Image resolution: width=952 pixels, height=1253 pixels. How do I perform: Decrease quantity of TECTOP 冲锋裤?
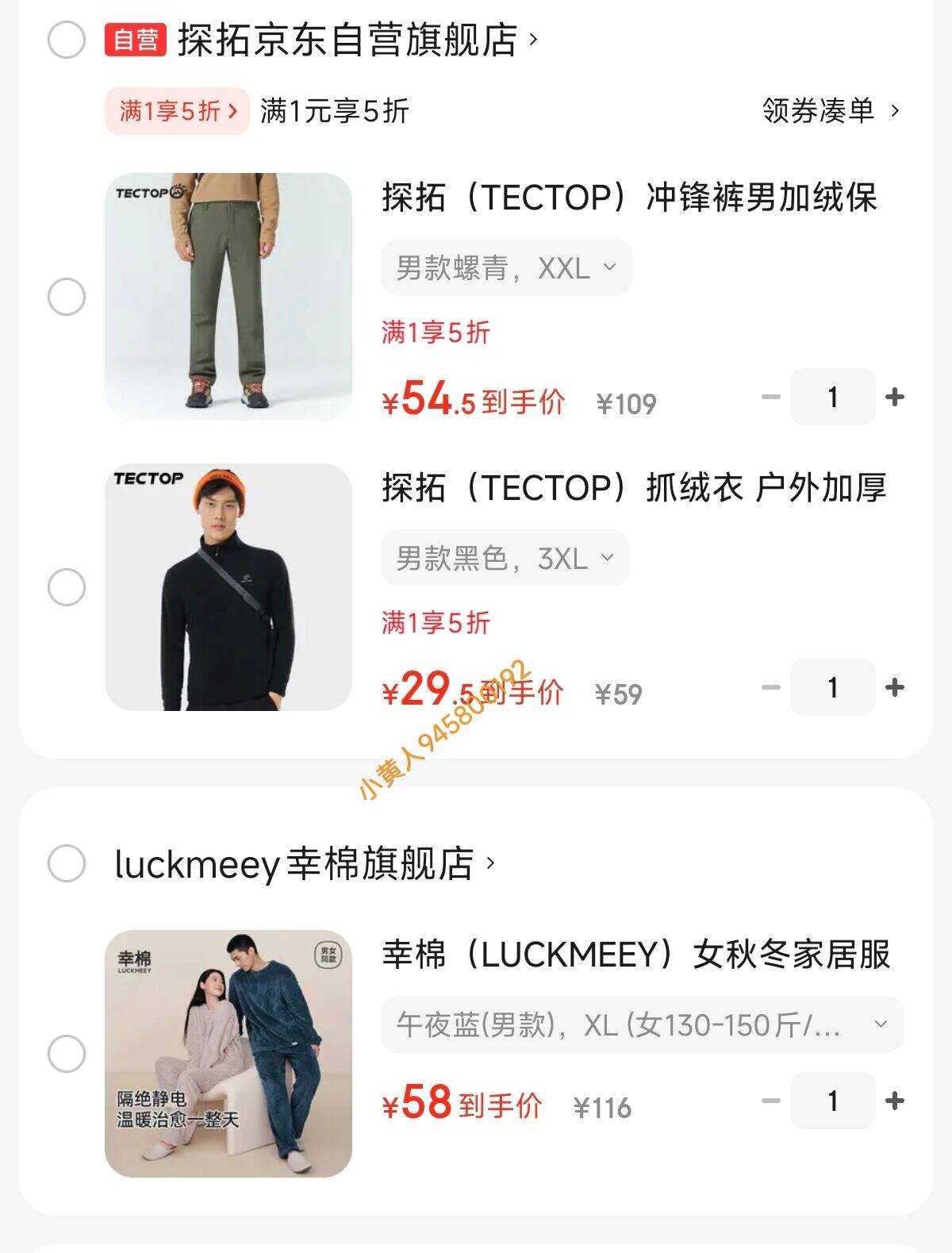[771, 397]
